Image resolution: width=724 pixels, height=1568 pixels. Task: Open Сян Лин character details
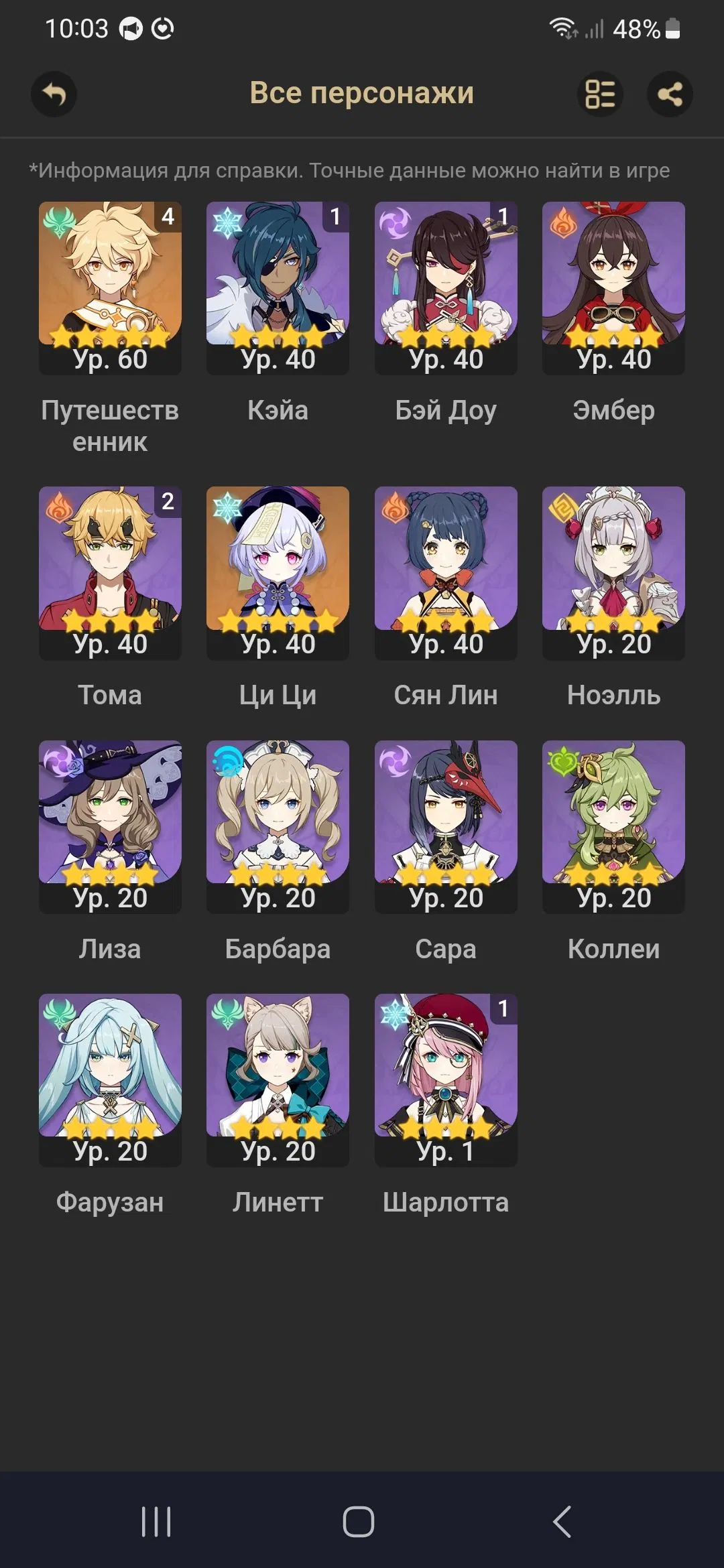[x=446, y=573]
